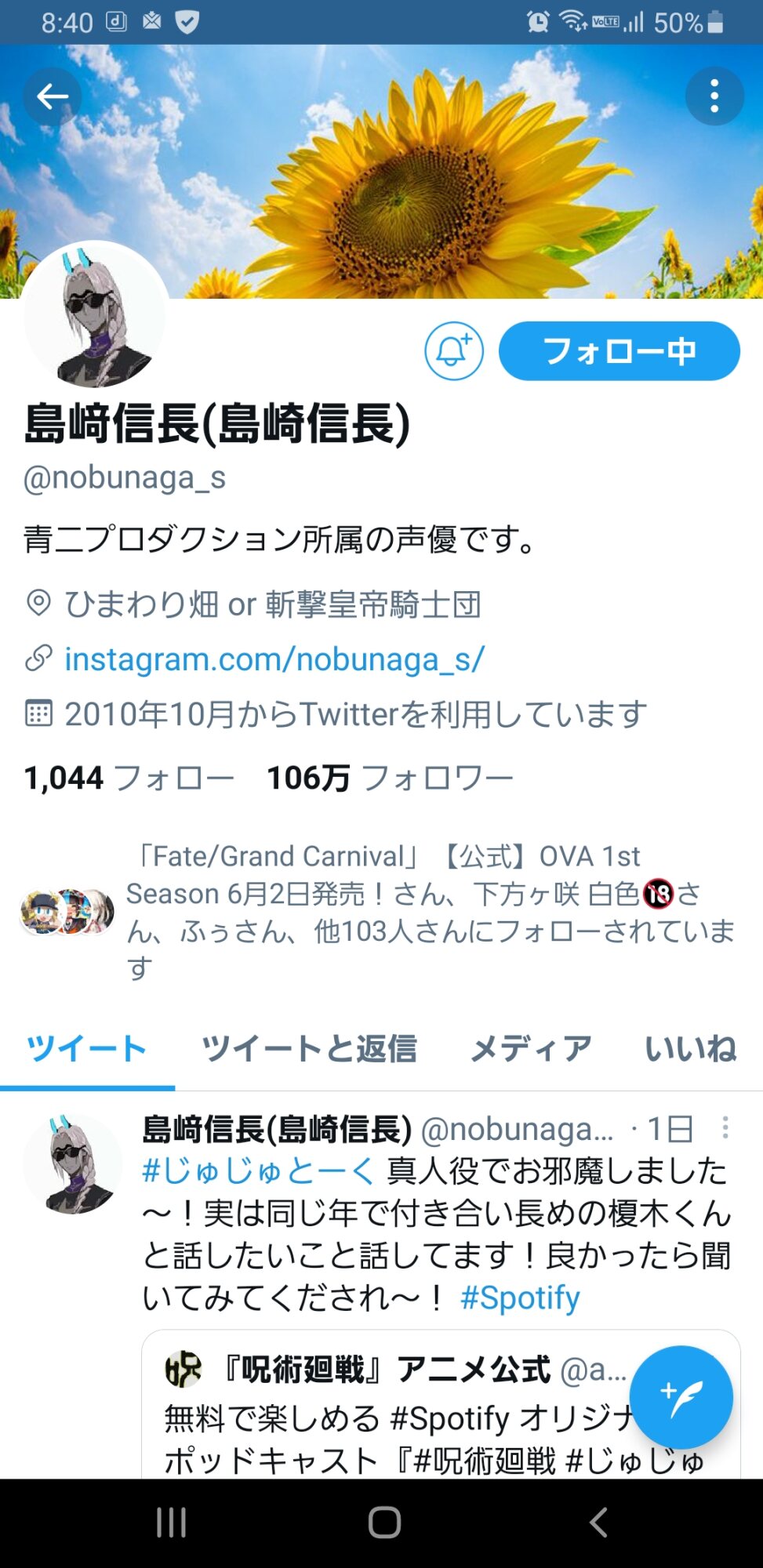Open the #Spotify hashtag in the tweet

coord(520,1298)
